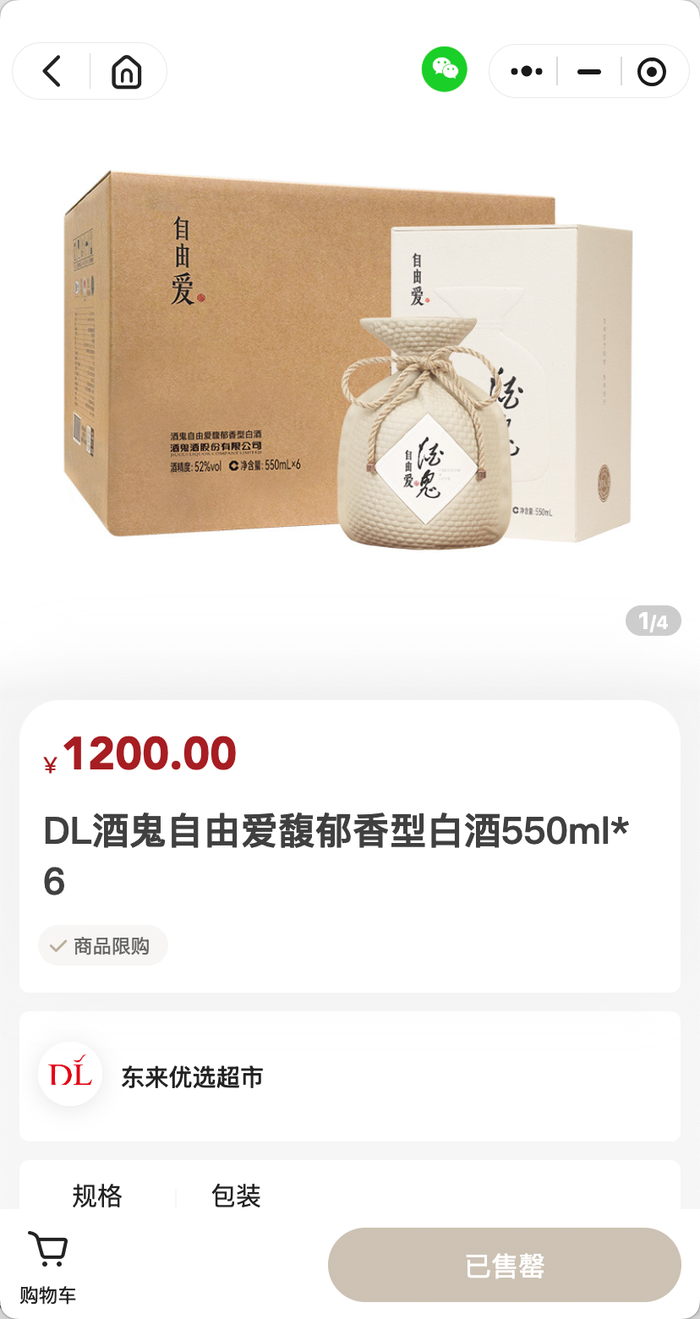700x1319 pixels.
Task: Tap the 已售罄 sold-out button
Action: 505,1265
